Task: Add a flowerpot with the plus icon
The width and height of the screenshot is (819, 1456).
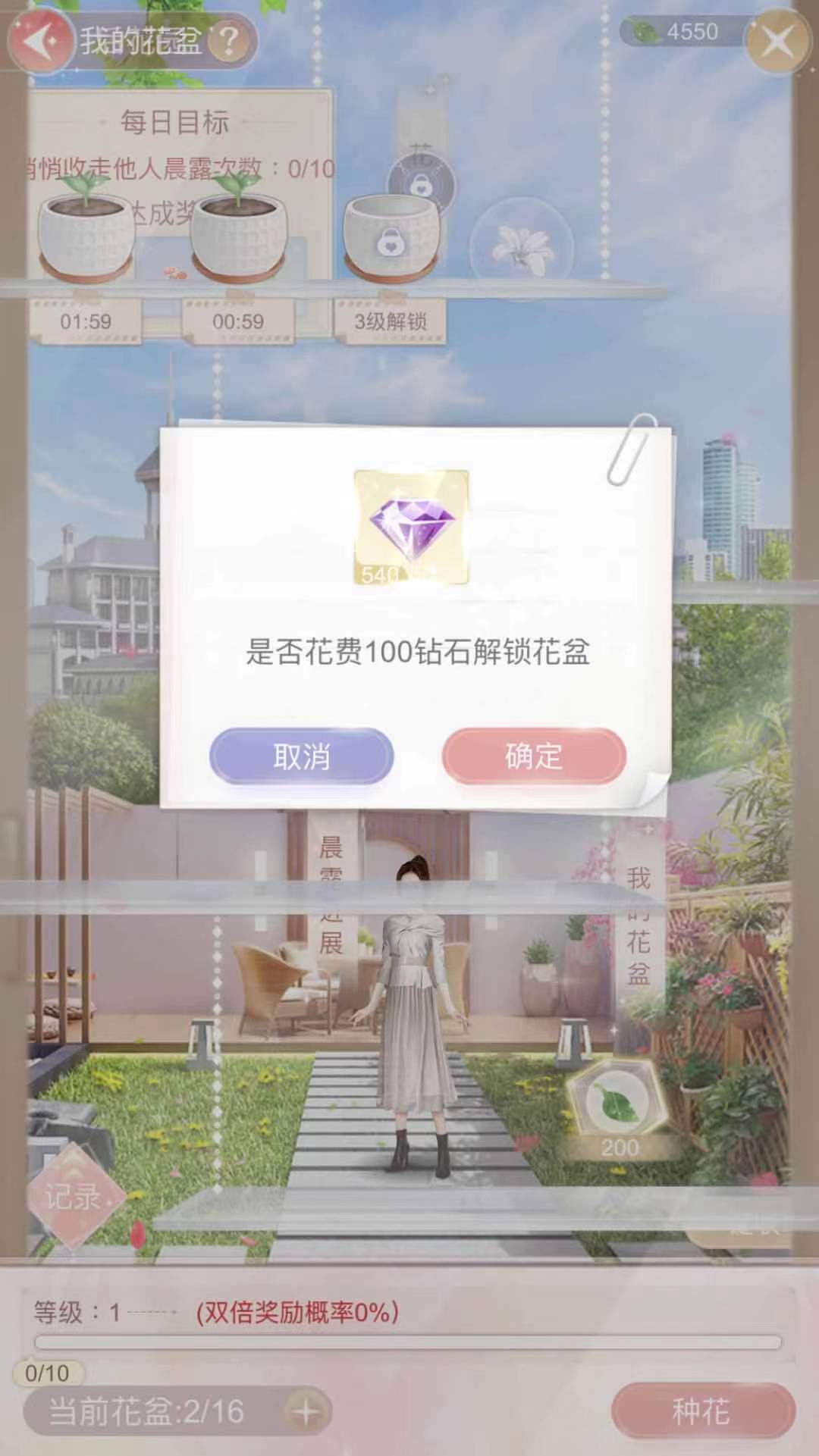Action: pos(306,1411)
